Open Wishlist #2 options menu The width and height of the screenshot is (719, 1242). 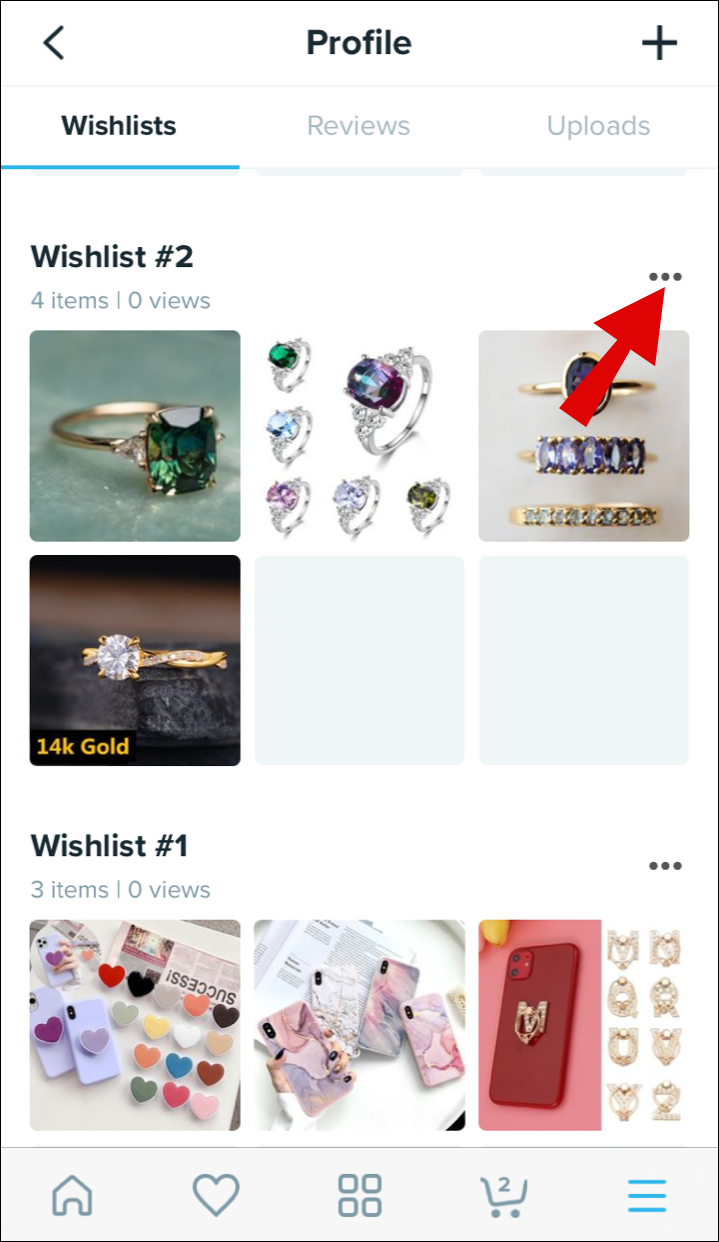pos(665,277)
